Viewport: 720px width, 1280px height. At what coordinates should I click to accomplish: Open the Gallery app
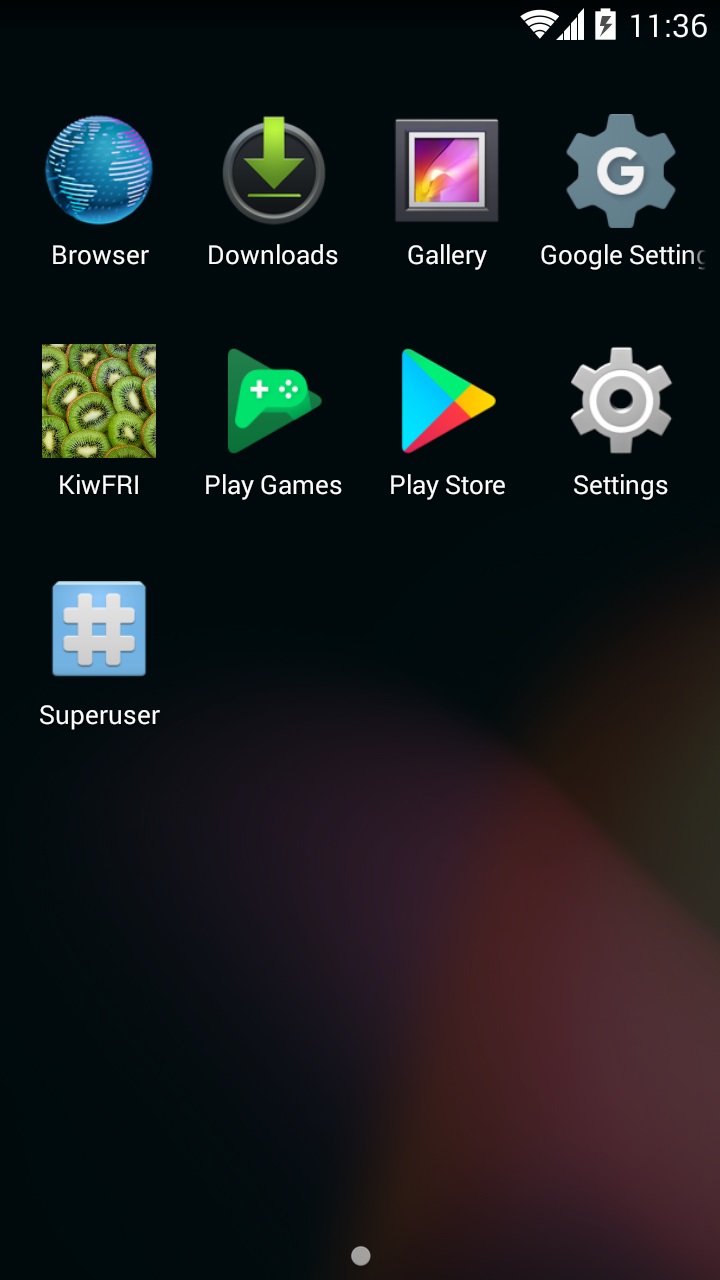(x=447, y=170)
